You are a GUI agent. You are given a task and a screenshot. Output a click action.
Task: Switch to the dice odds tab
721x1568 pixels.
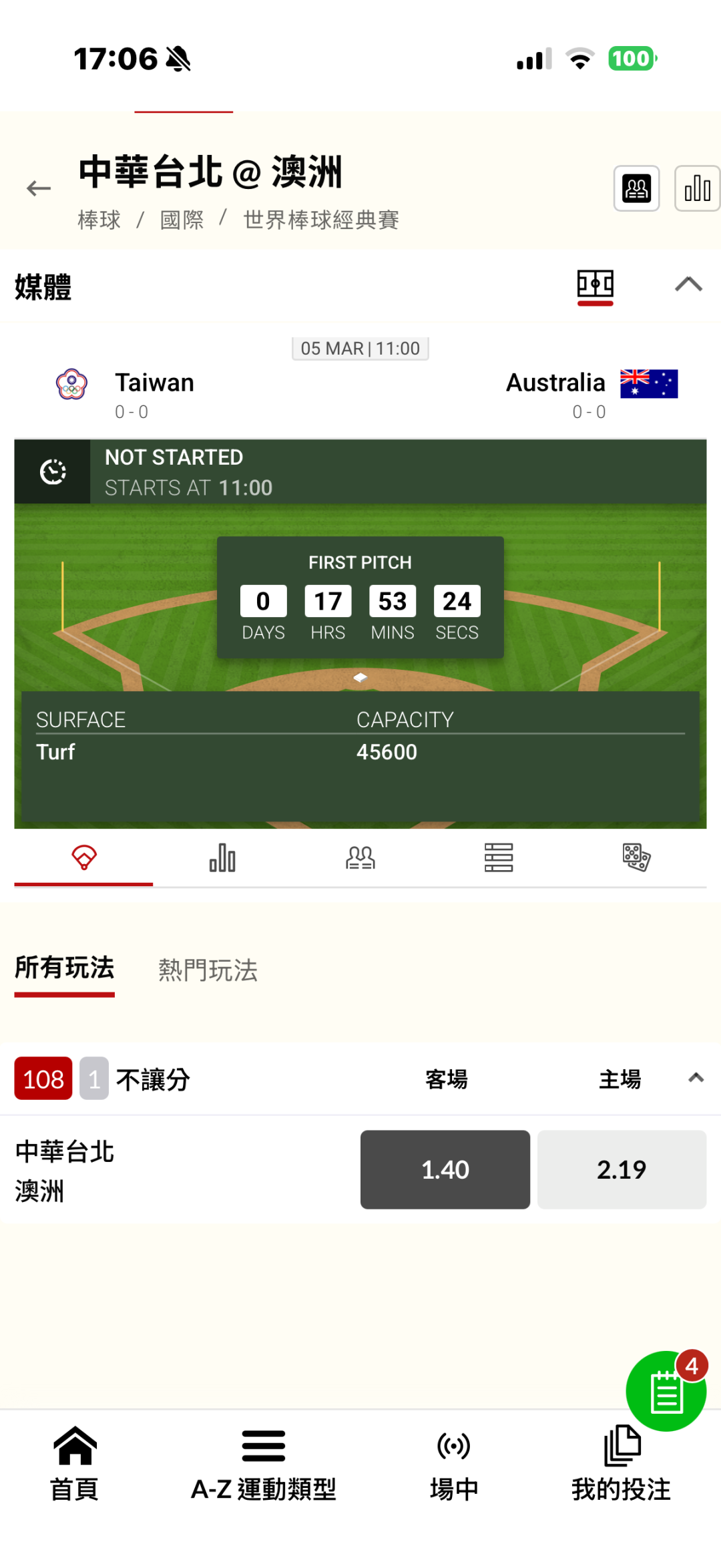(636, 857)
